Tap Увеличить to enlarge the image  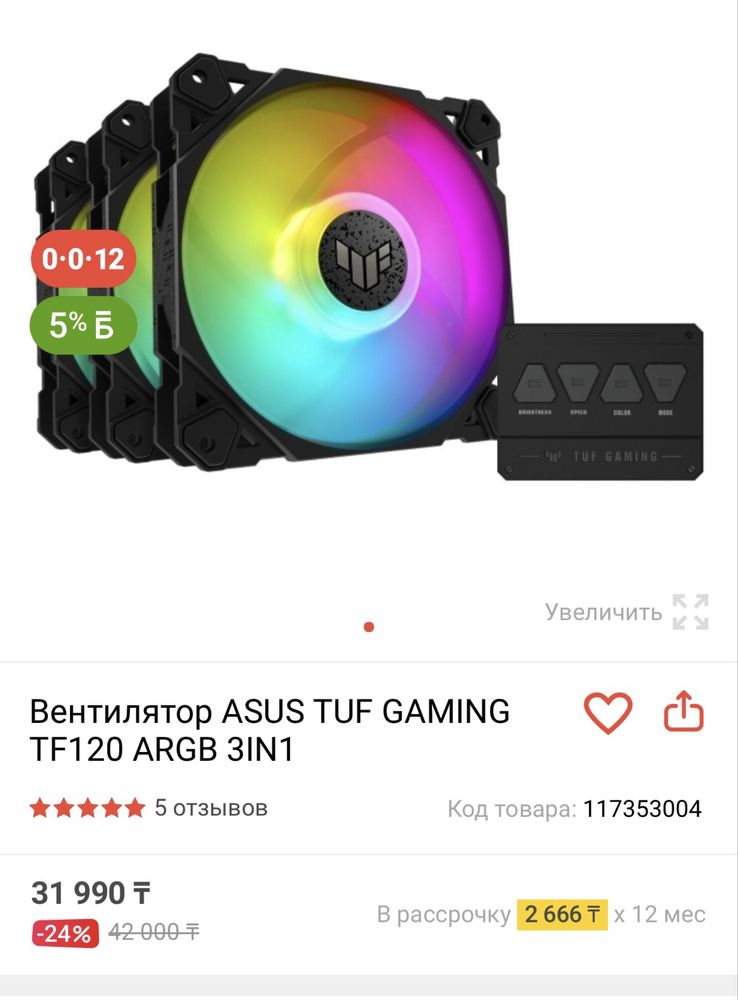pos(627,612)
